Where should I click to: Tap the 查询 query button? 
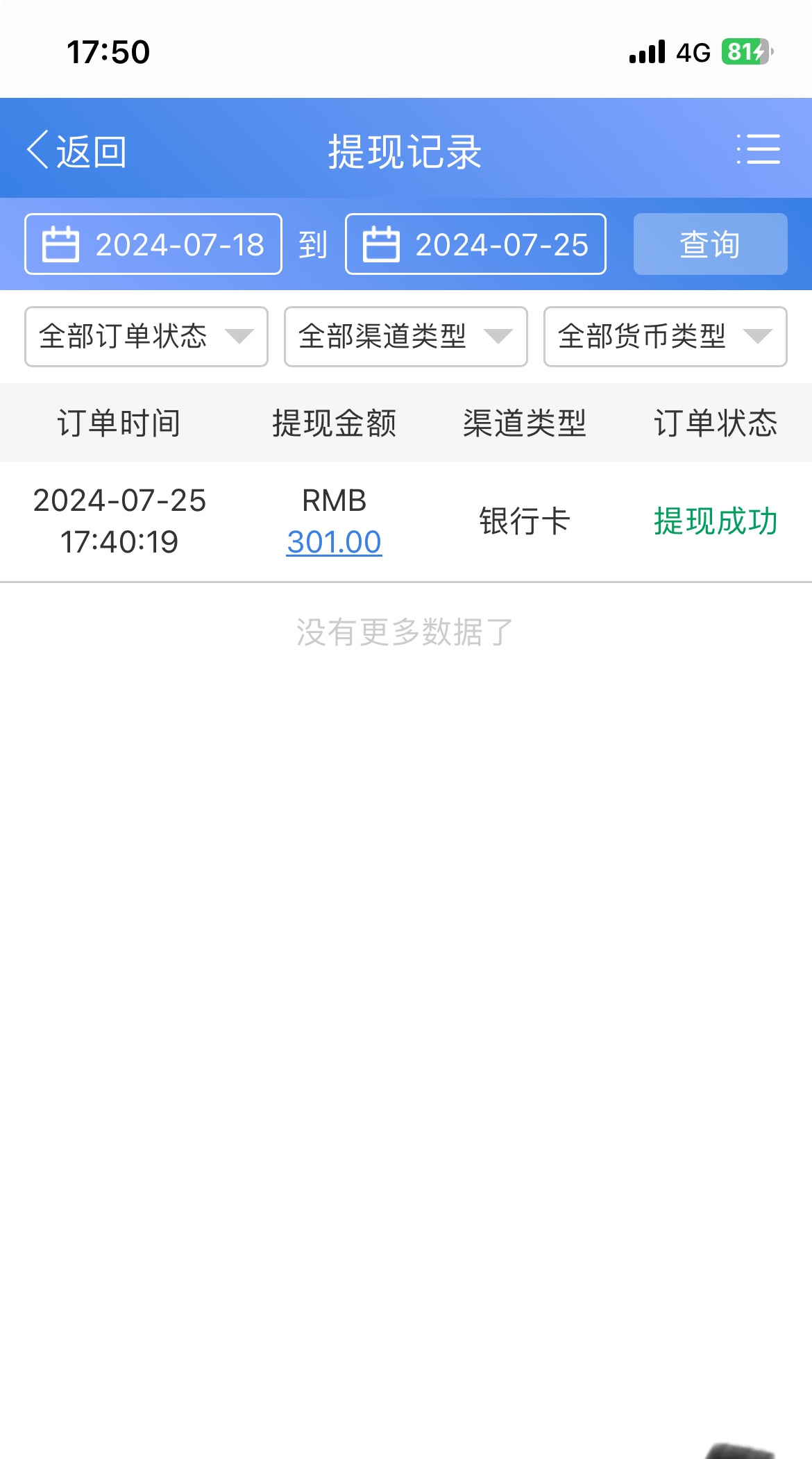pyautogui.click(x=710, y=244)
